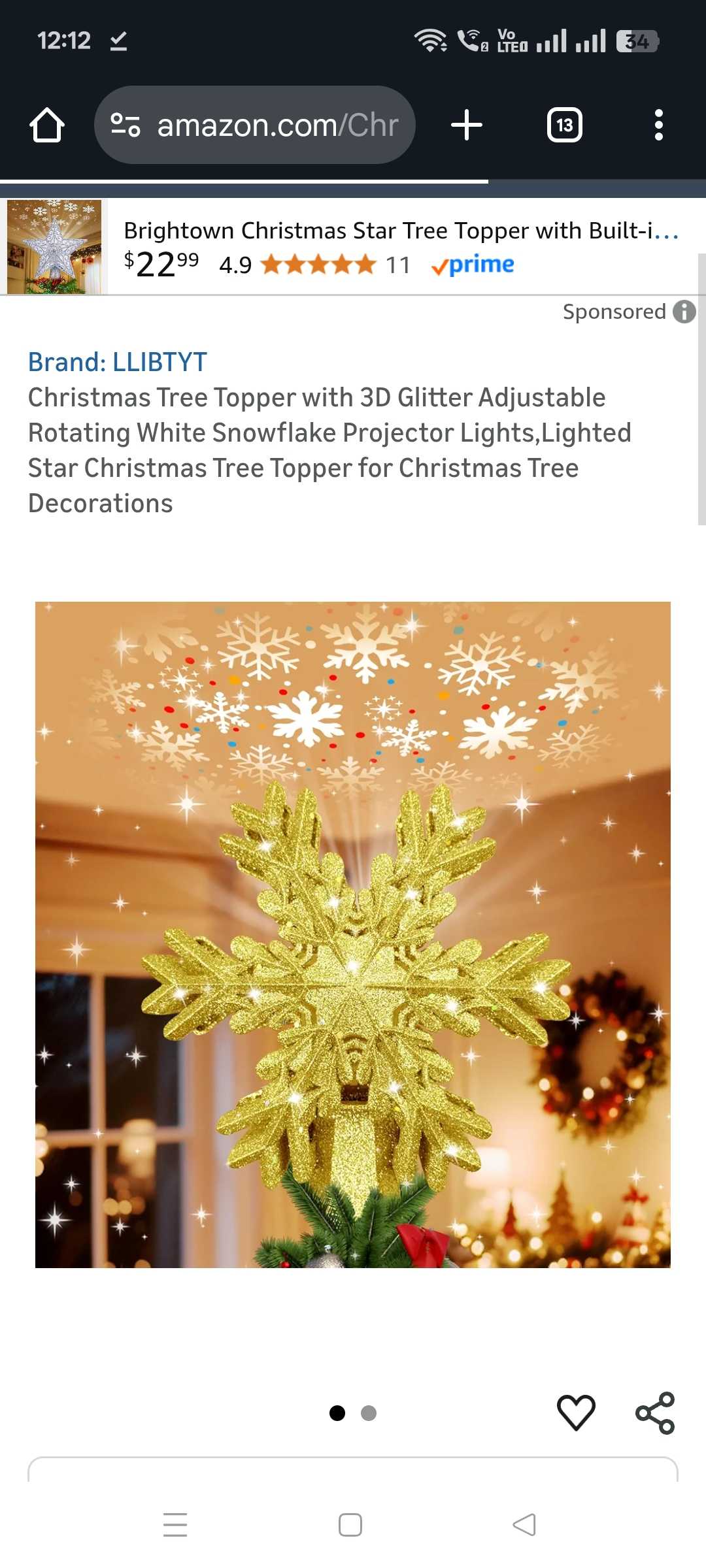Share this tree topper product
706x1568 pixels.
(x=655, y=1413)
